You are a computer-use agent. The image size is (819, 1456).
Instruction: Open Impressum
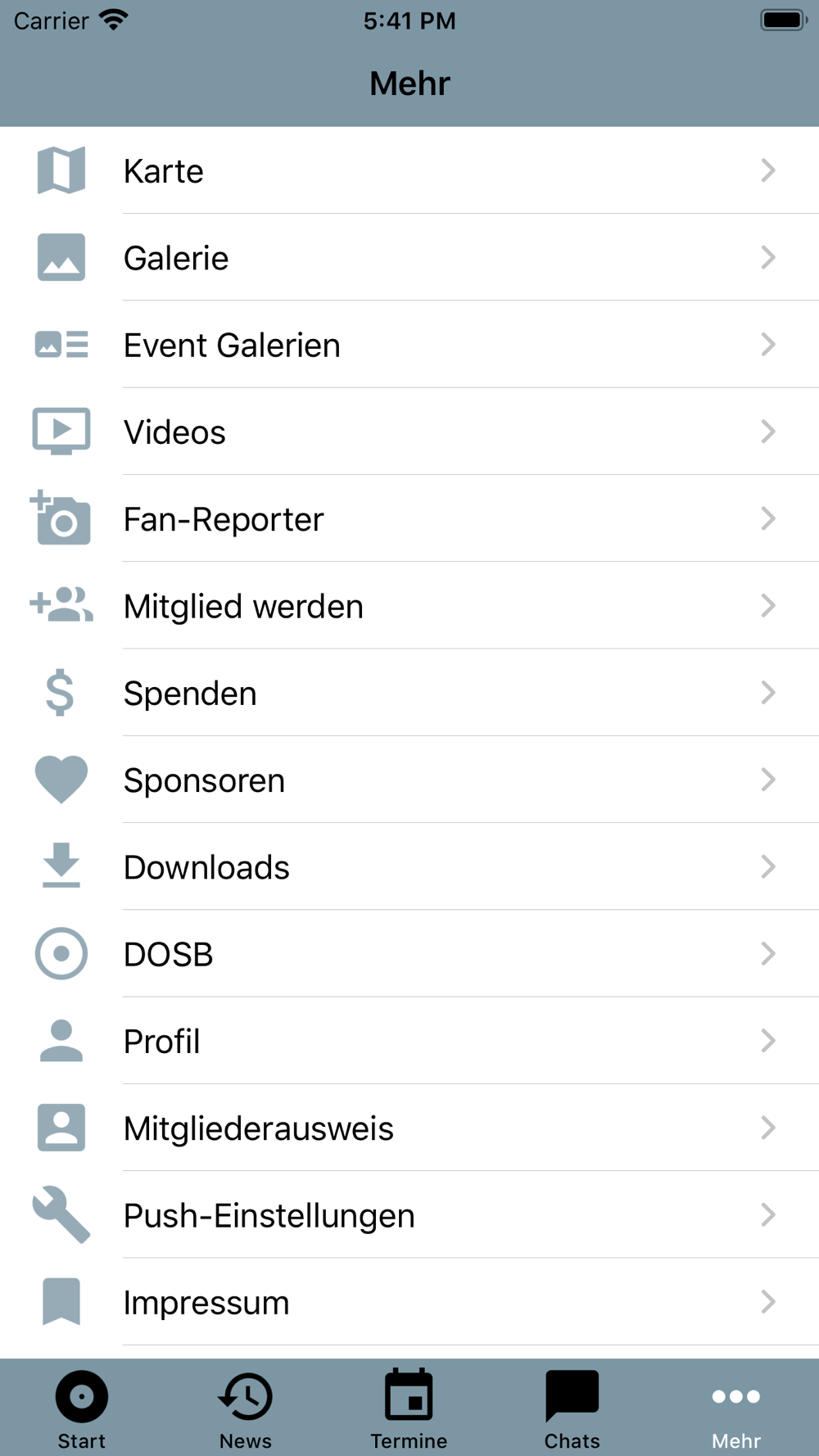[x=409, y=1302]
